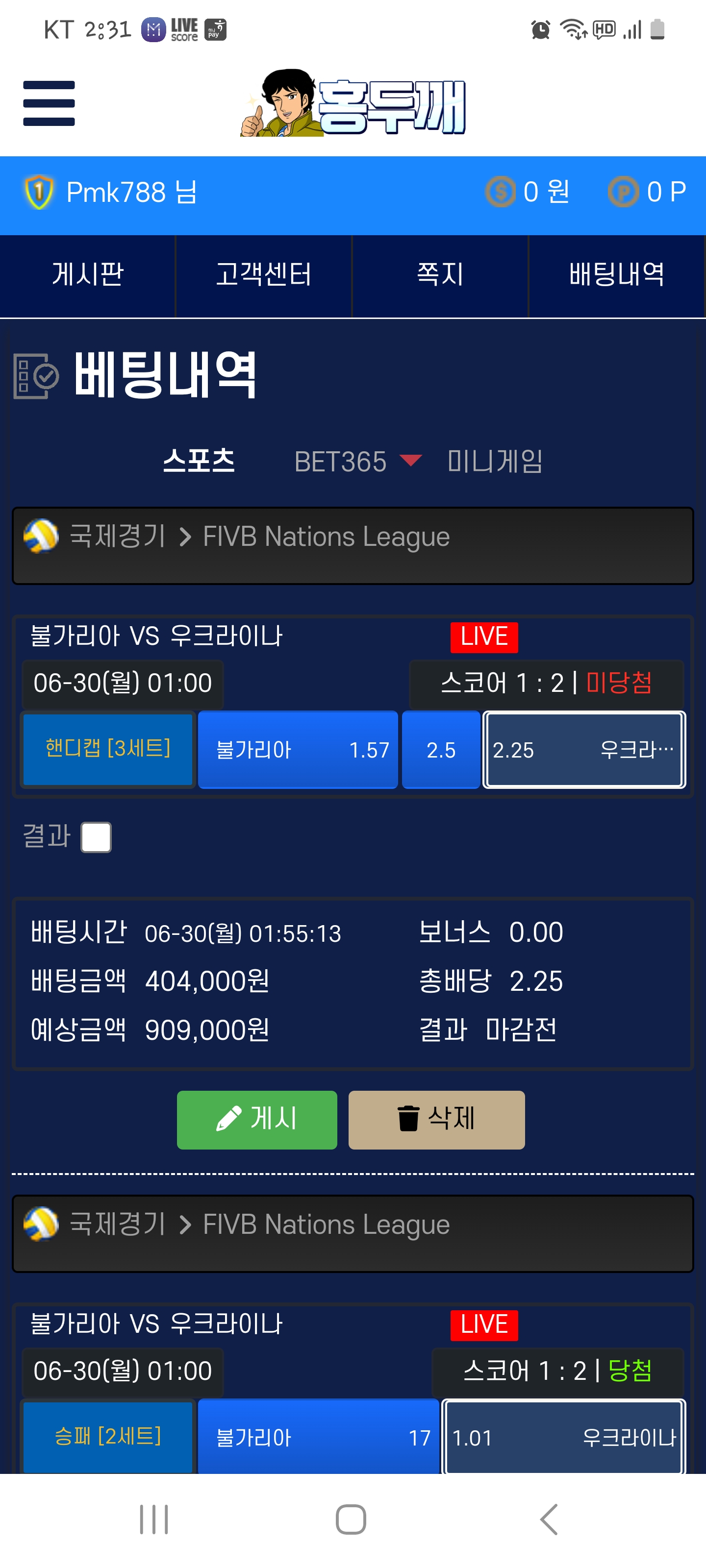This screenshot has height=1568, width=706.
Task: Go back with system back button
Action: (549, 1519)
